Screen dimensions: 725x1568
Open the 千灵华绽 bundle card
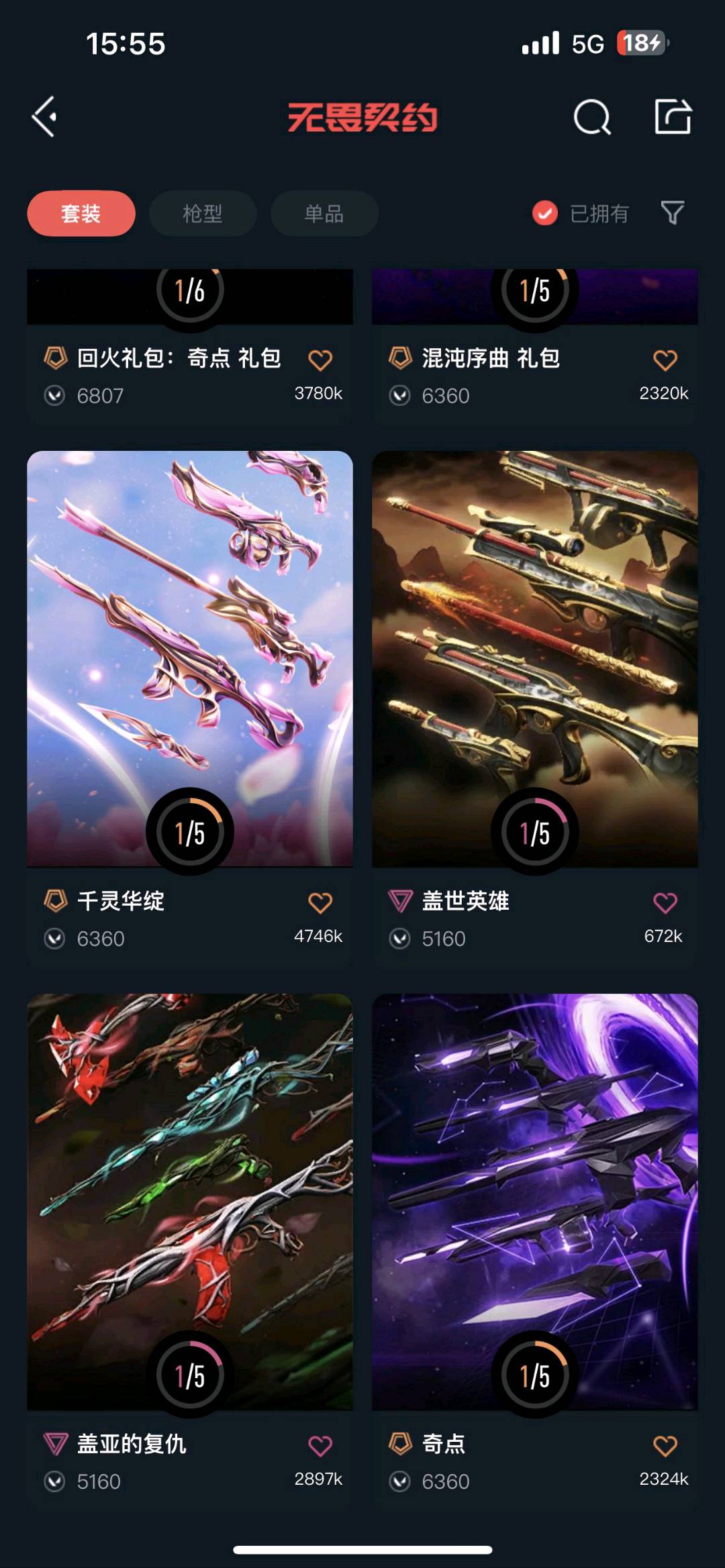190,658
